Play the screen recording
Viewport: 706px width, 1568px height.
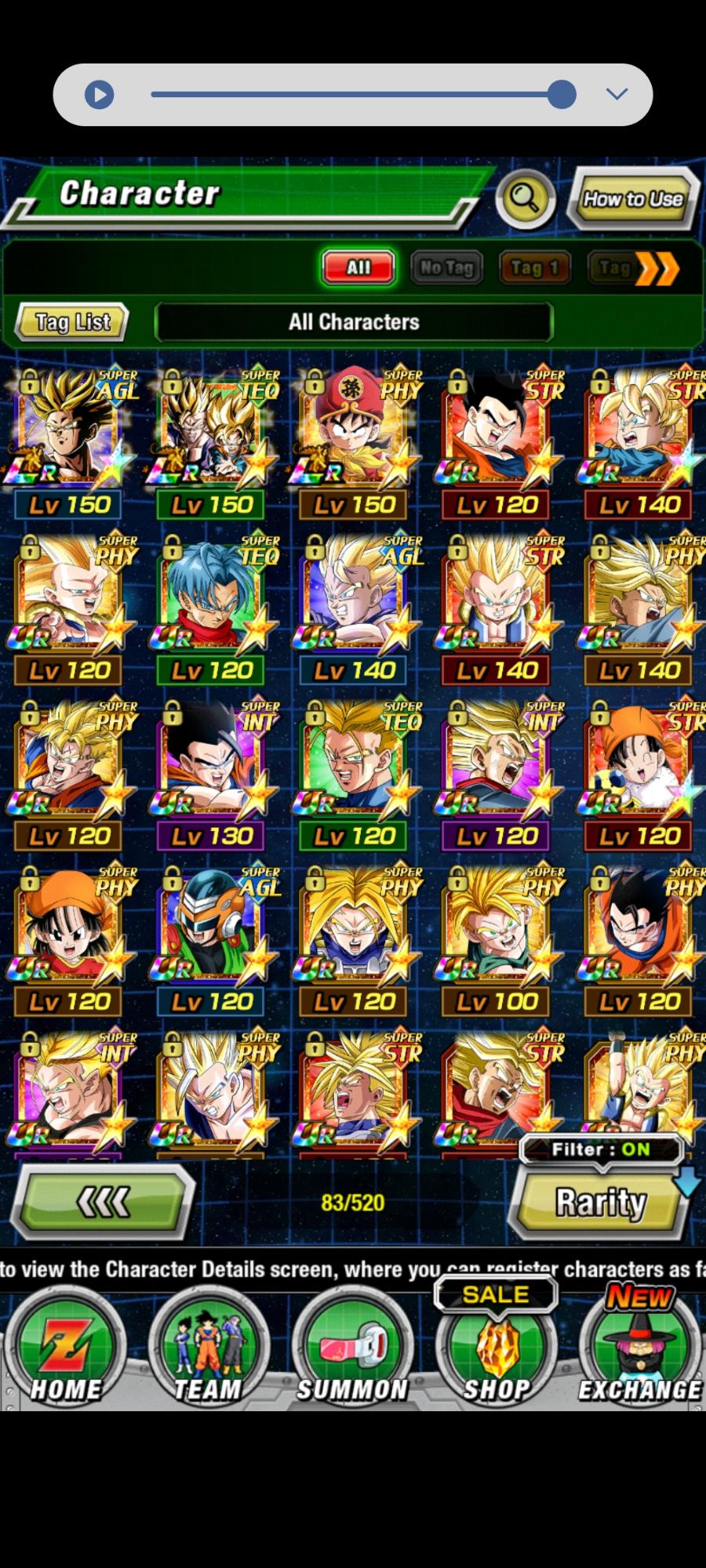[x=100, y=95]
